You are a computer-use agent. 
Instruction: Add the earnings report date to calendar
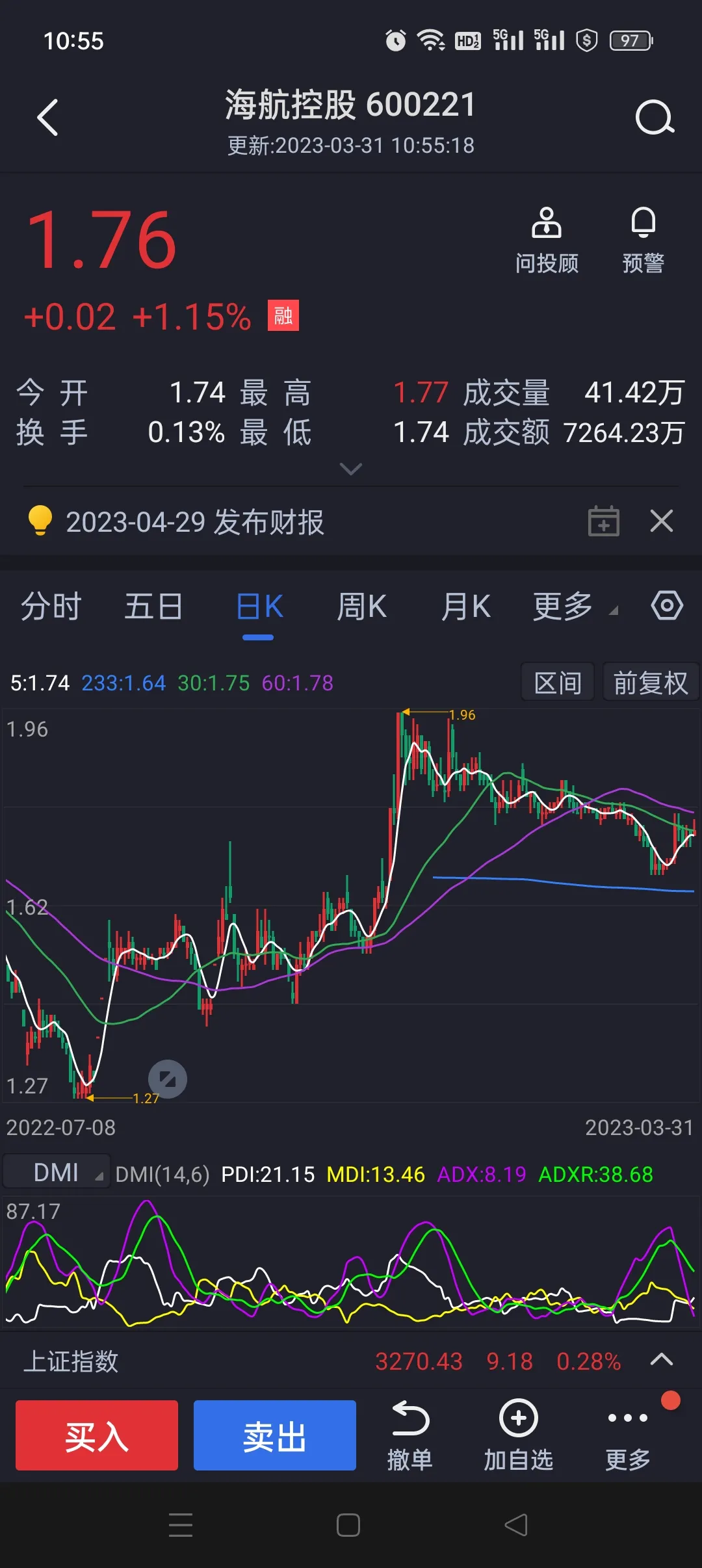pos(603,521)
